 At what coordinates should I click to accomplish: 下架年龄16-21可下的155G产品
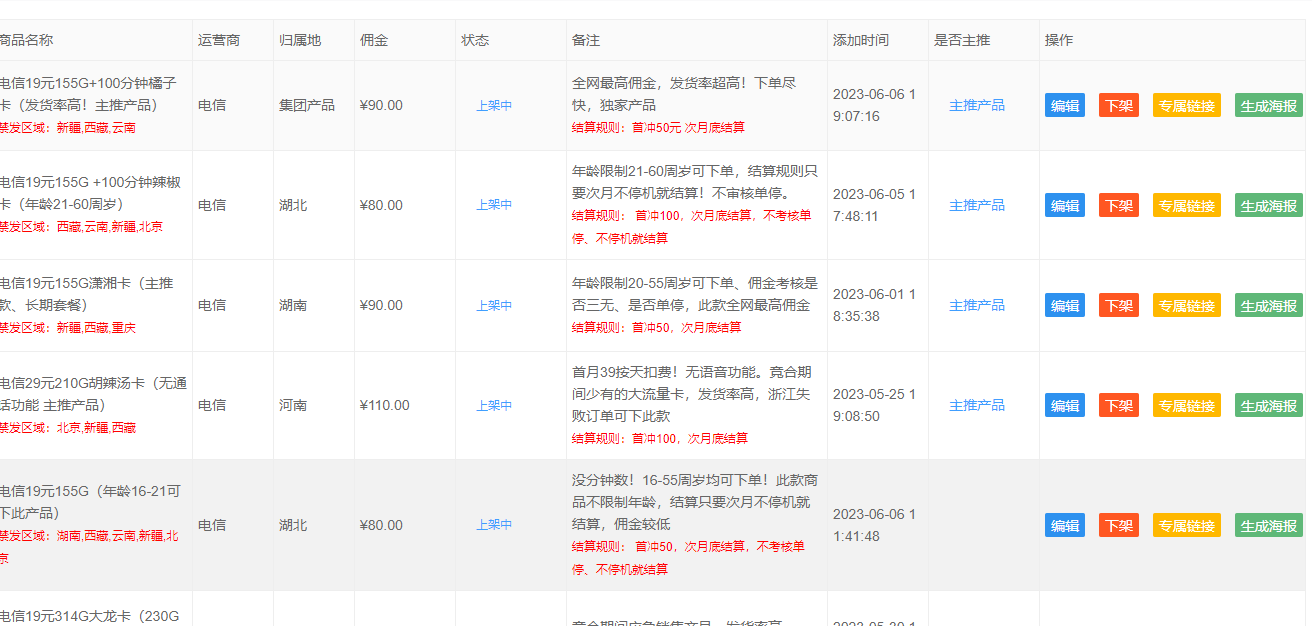pyautogui.click(x=1118, y=525)
